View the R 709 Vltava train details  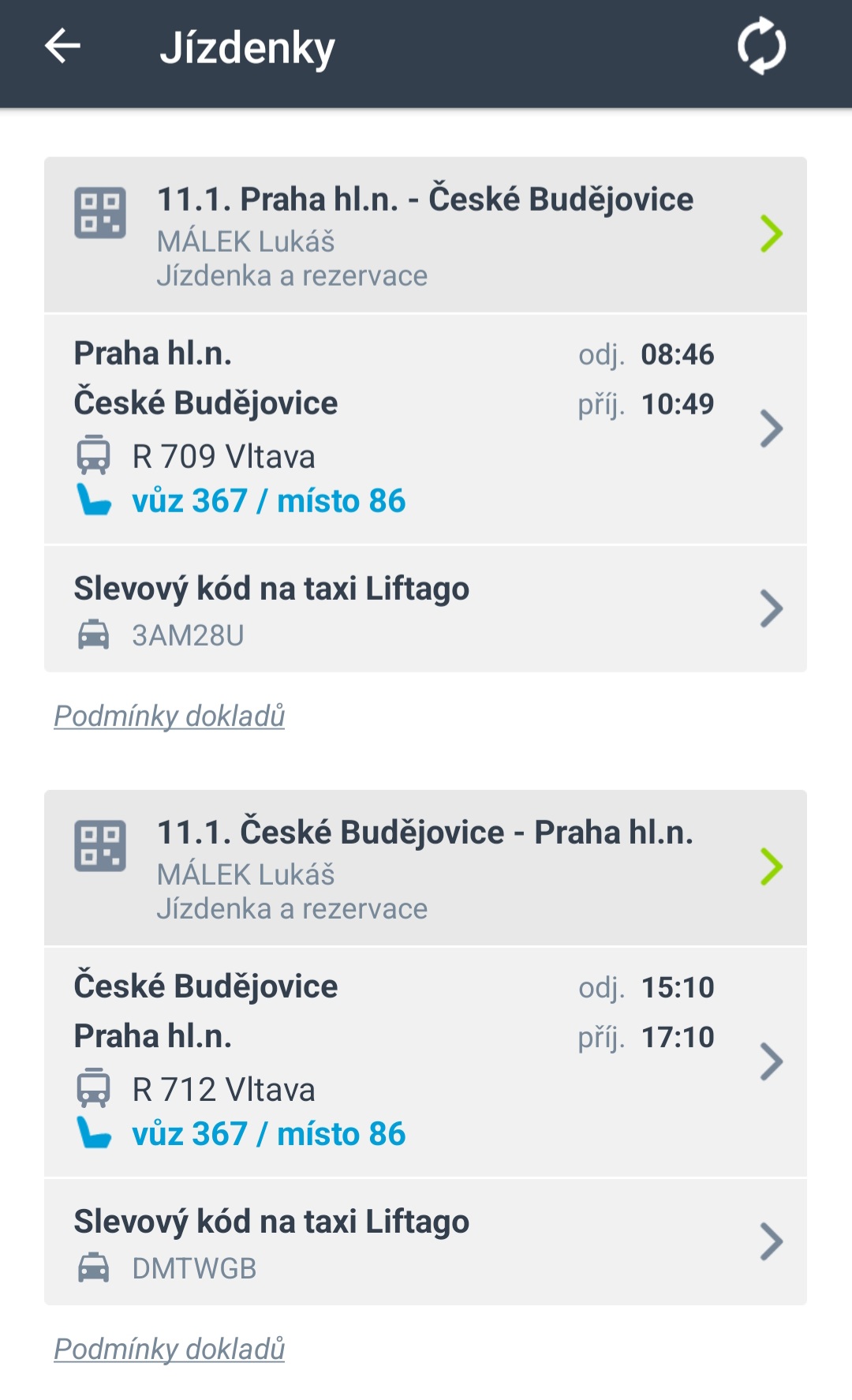[425, 429]
